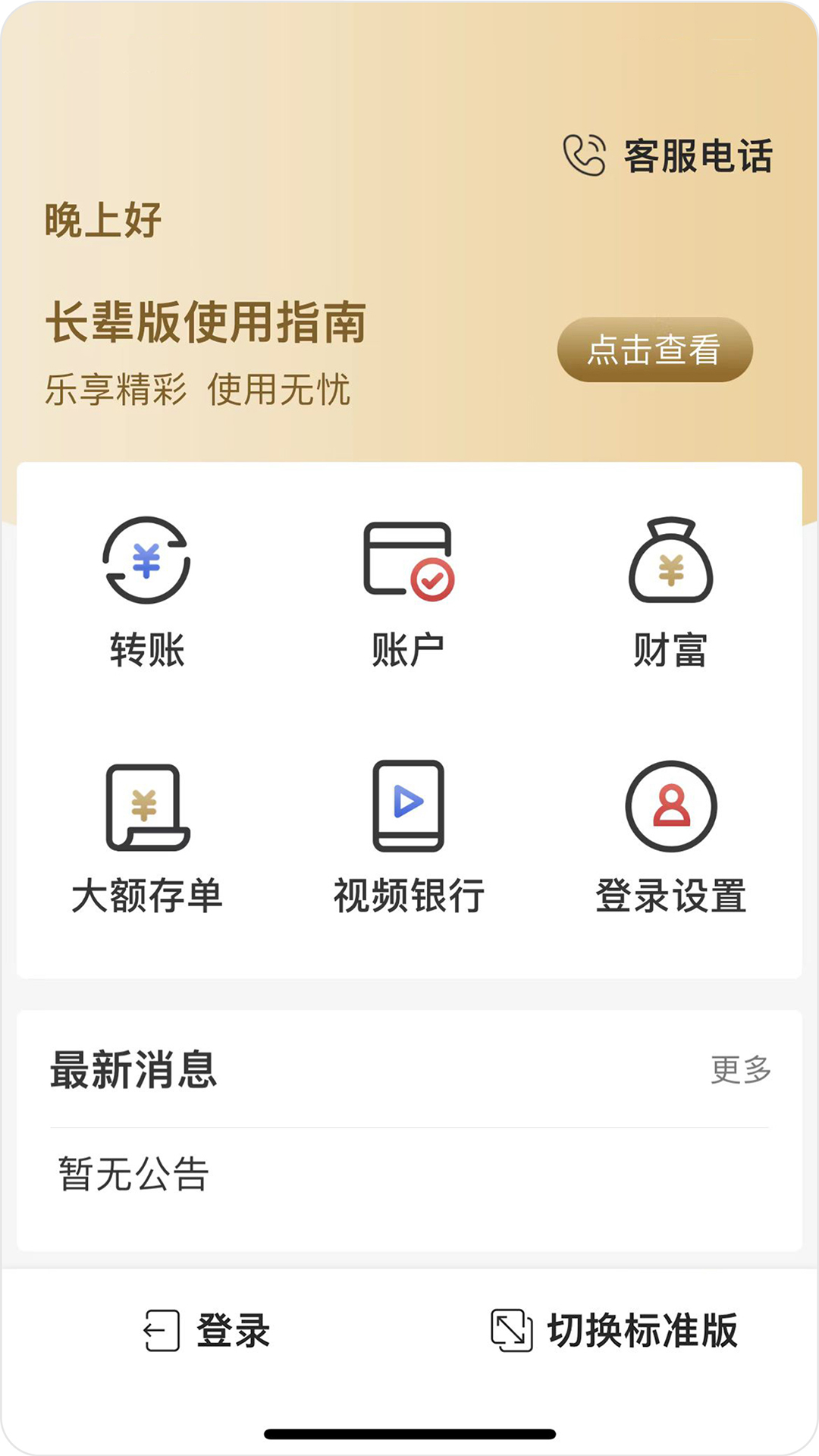Click the 暂无公告 notice row
This screenshot has height=1456, width=819.
pos(133,1175)
